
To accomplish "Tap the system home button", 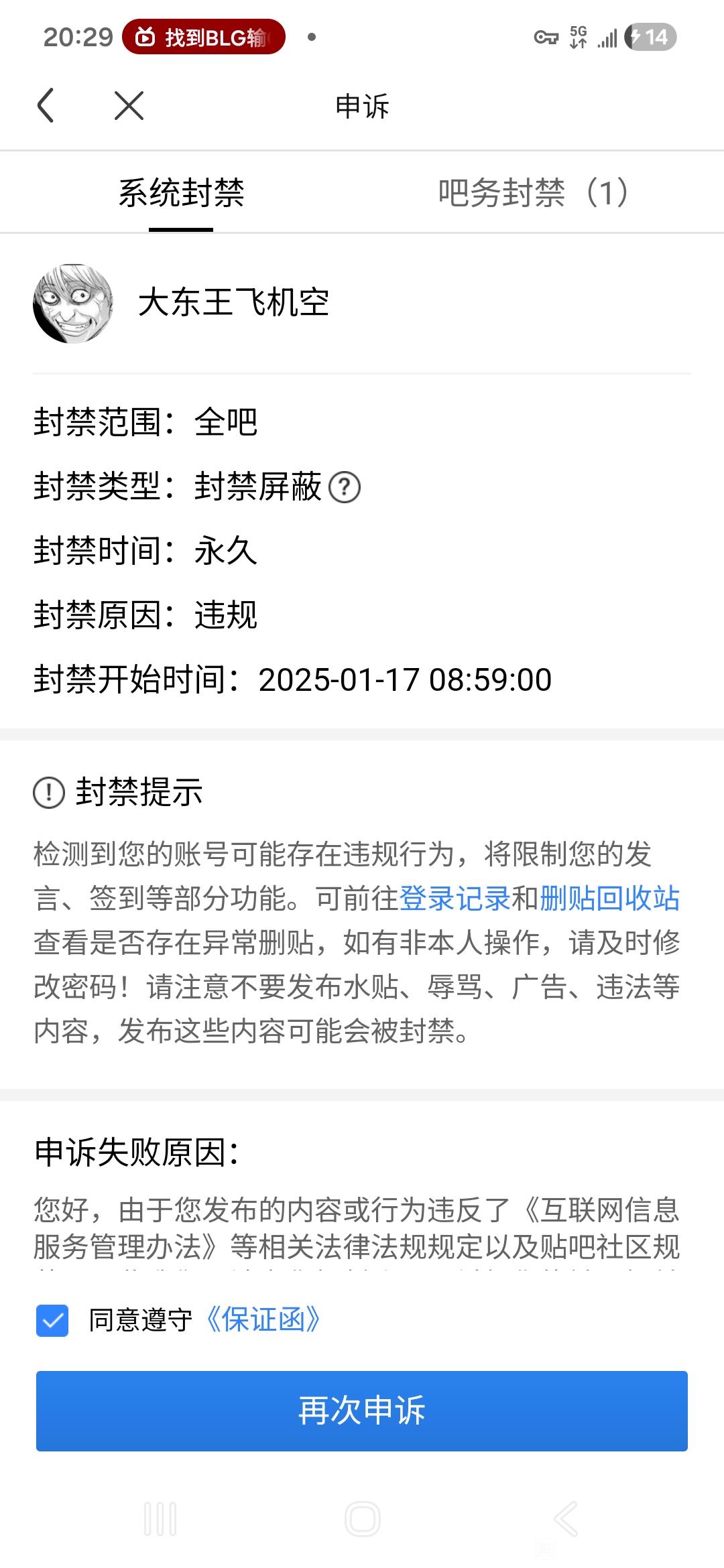I will click(x=362, y=1518).
